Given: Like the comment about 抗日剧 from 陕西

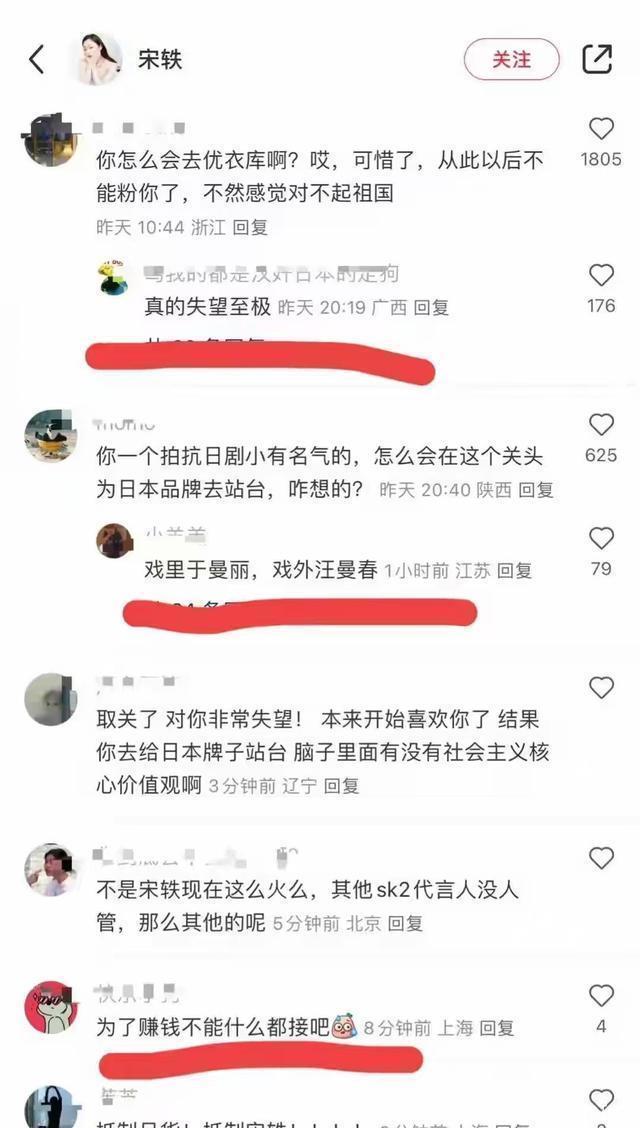Looking at the screenshot, I should coord(601,425).
